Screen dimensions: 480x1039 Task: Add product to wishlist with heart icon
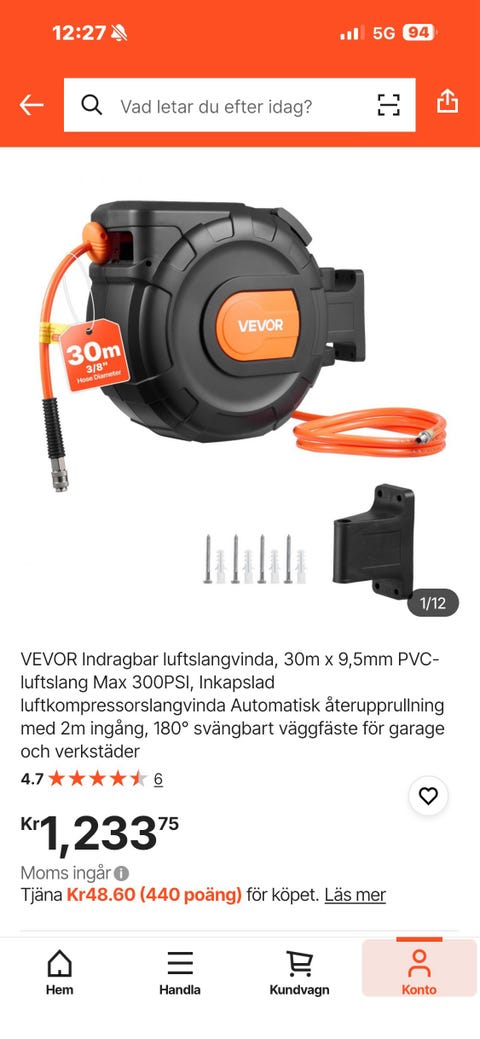coord(428,796)
